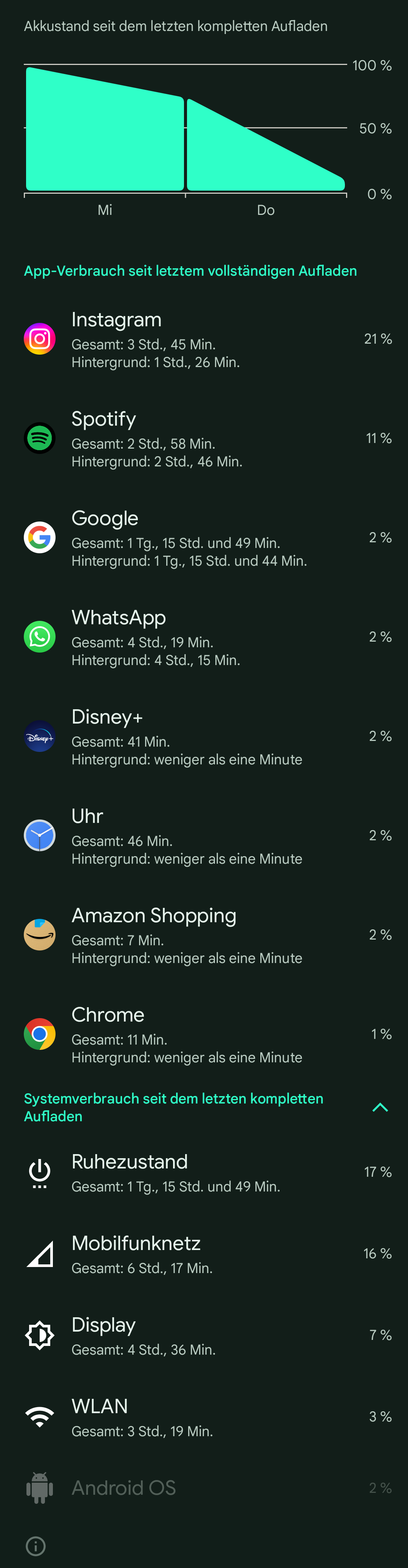The height and width of the screenshot is (1568, 408).
Task: Open Instagram battery usage details
Action: click(x=204, y=338)
